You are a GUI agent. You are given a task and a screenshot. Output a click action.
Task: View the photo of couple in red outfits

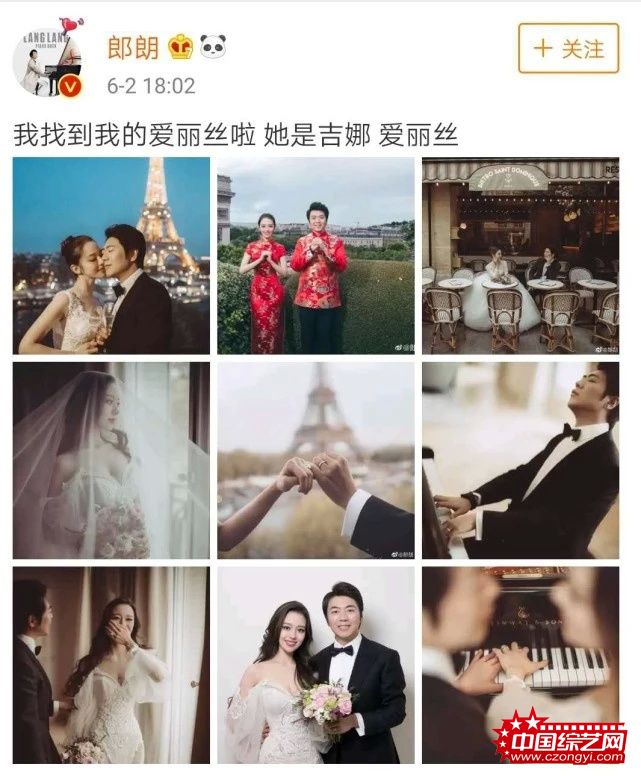click(x=316, y=256)
